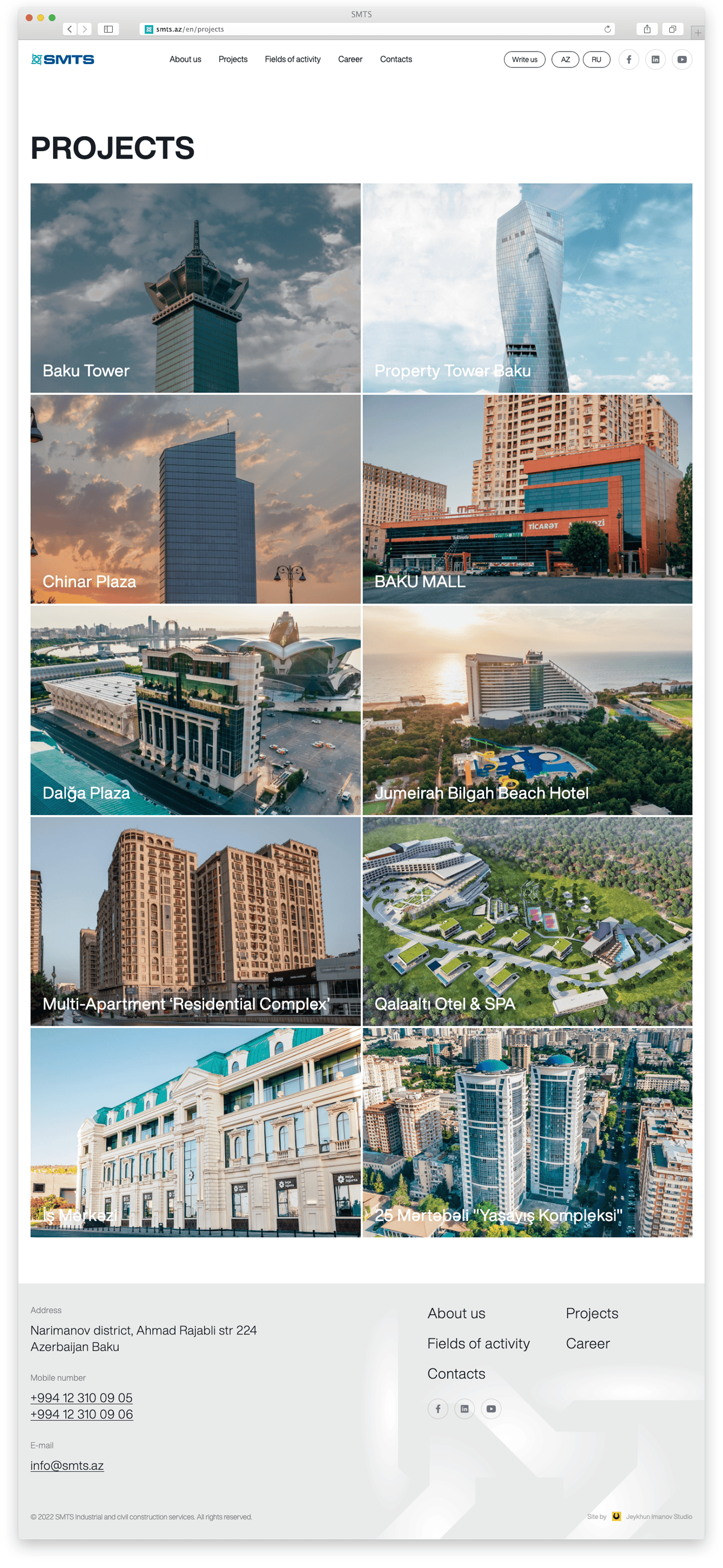Screen dimensions: 723x1568
Task: View Property Tower Baku project
Action: (527, 287)
